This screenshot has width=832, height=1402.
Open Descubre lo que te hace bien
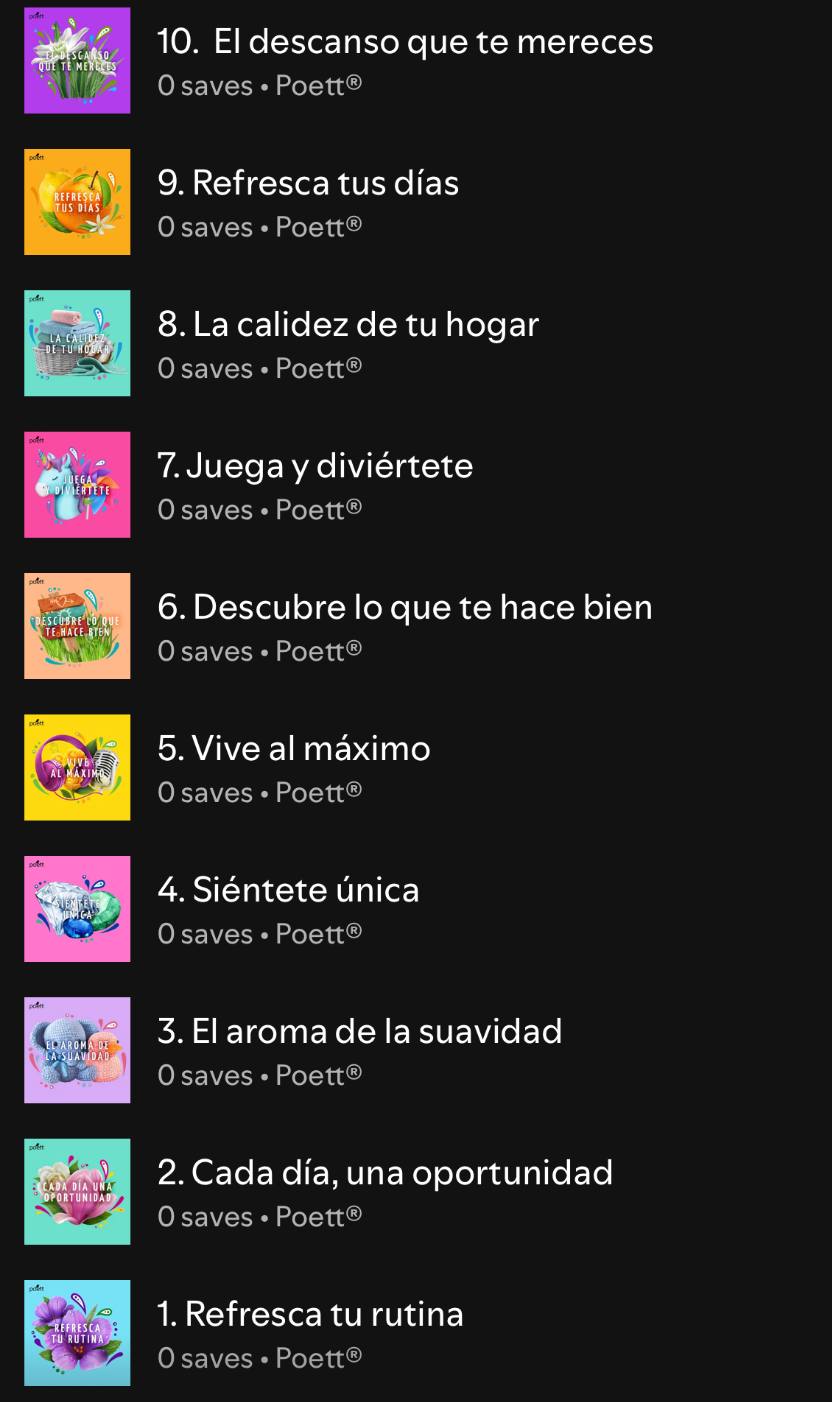coord(405,607)
